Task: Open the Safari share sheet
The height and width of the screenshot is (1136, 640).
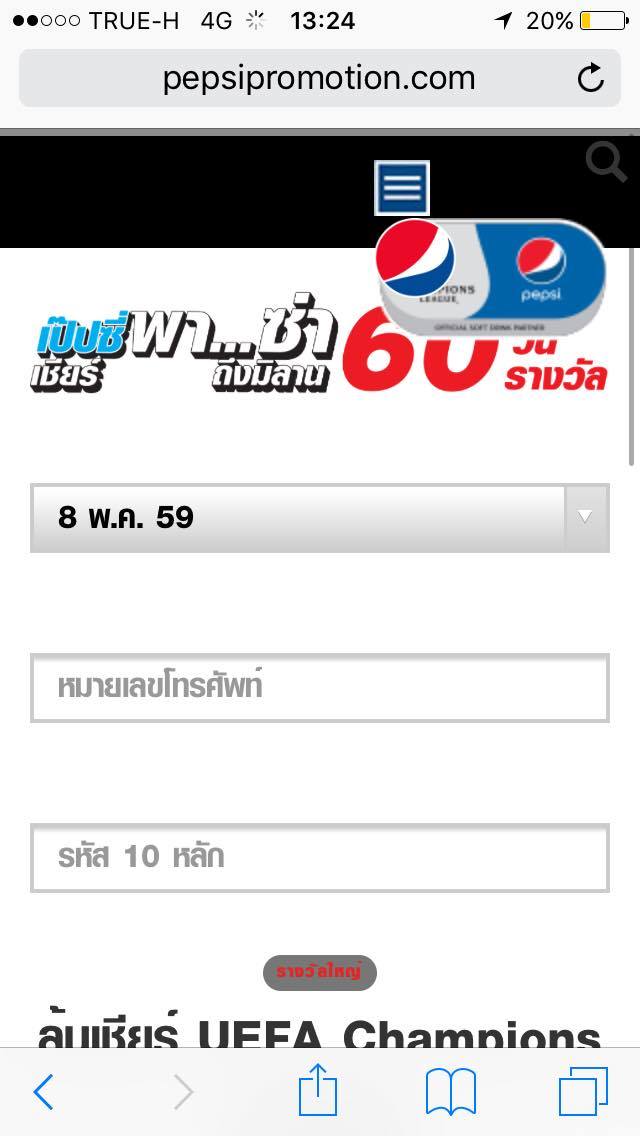Action: [319, 1090]
